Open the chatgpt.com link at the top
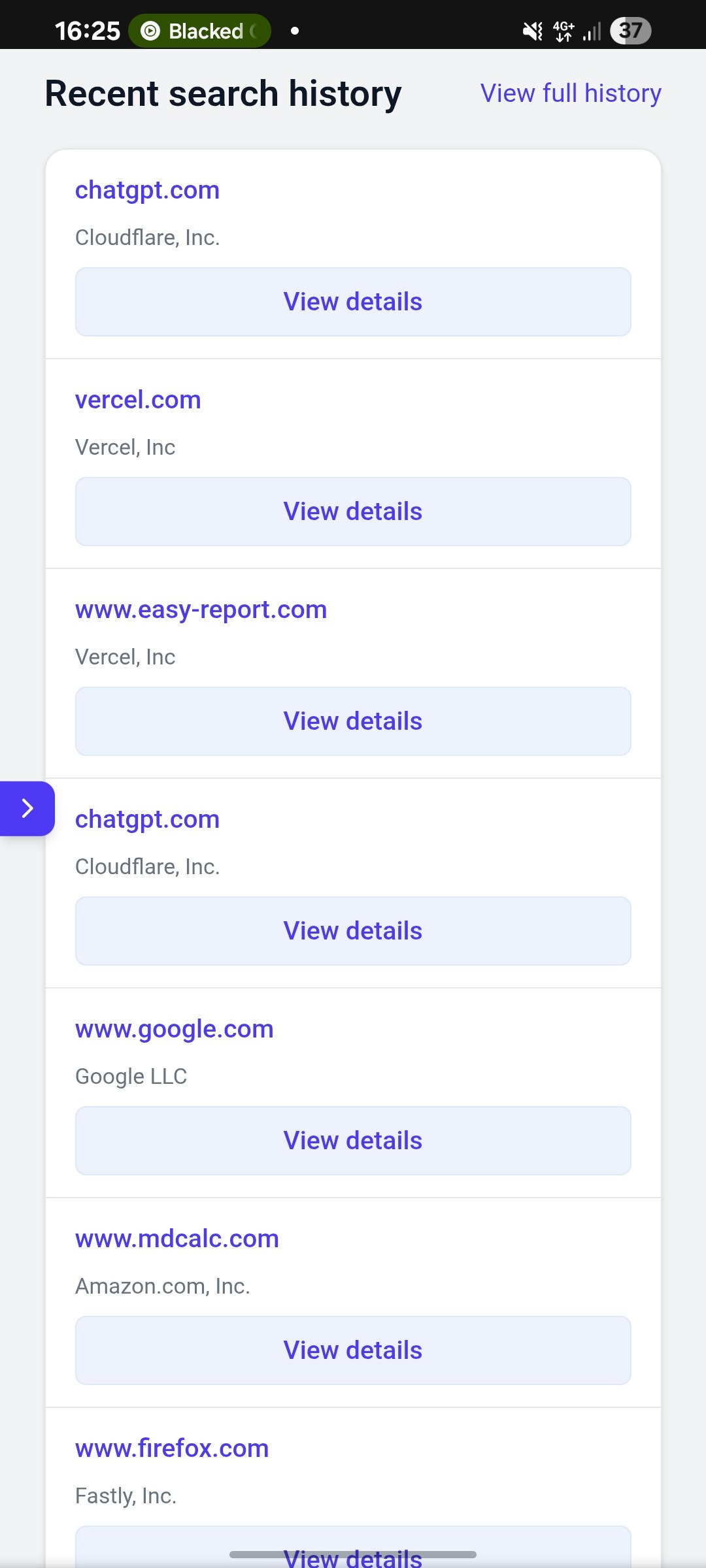This screenshot has height=1568, width=706. click(x=147, y=190)
